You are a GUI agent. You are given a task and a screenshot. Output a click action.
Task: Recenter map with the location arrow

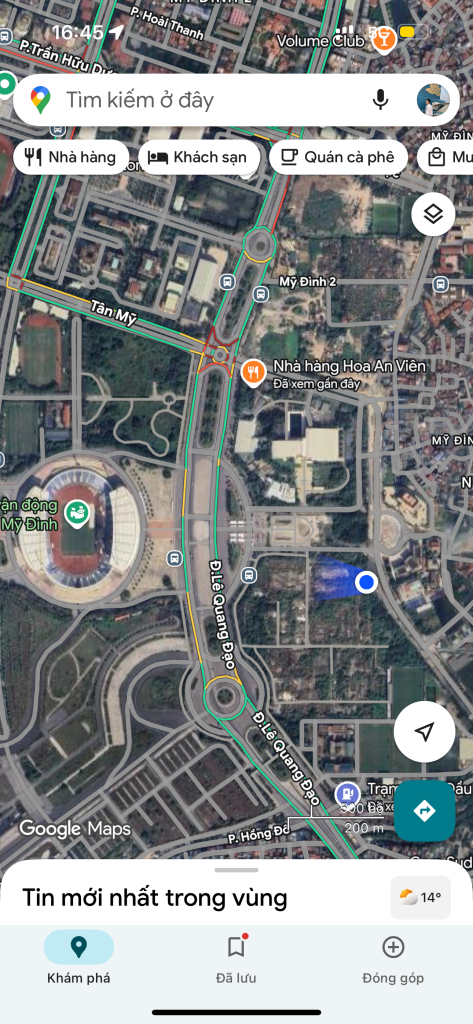click(425, 731)
